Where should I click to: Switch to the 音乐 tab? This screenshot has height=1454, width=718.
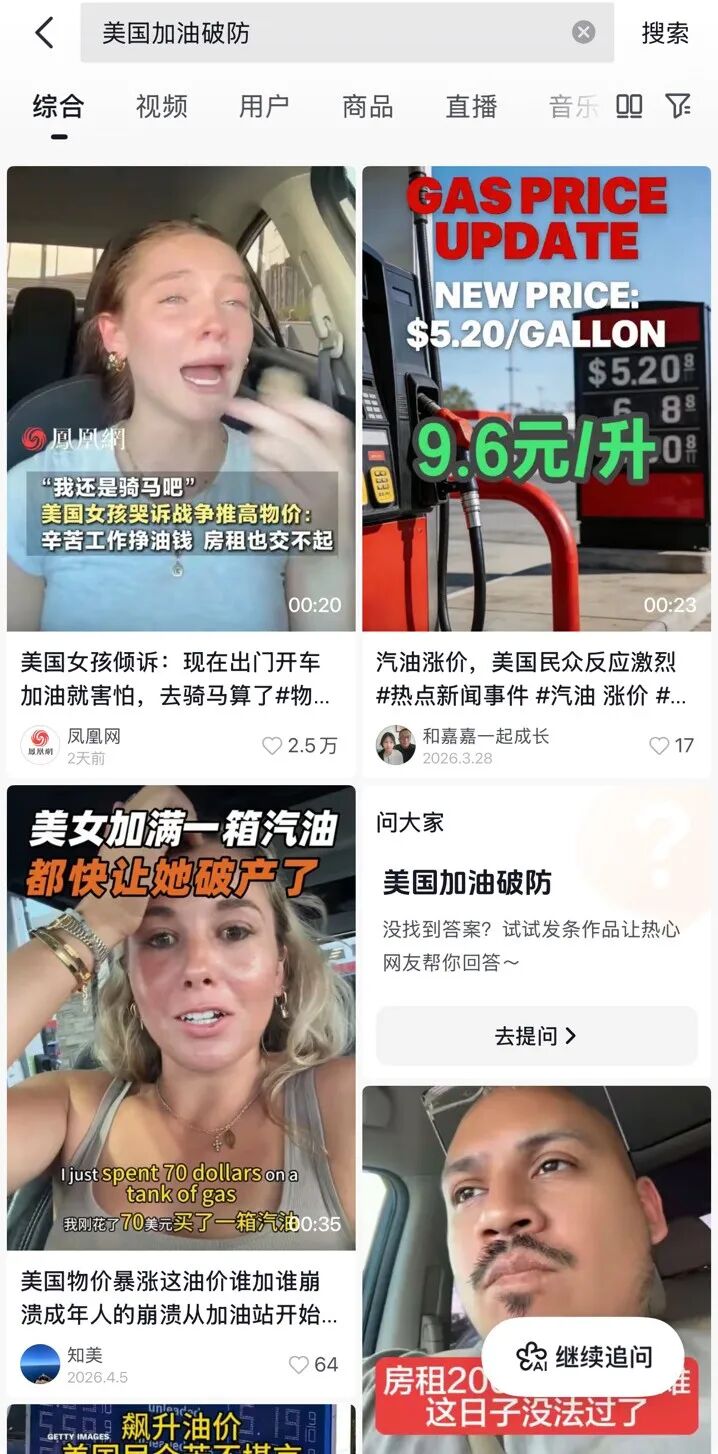[x=573, y=107]
